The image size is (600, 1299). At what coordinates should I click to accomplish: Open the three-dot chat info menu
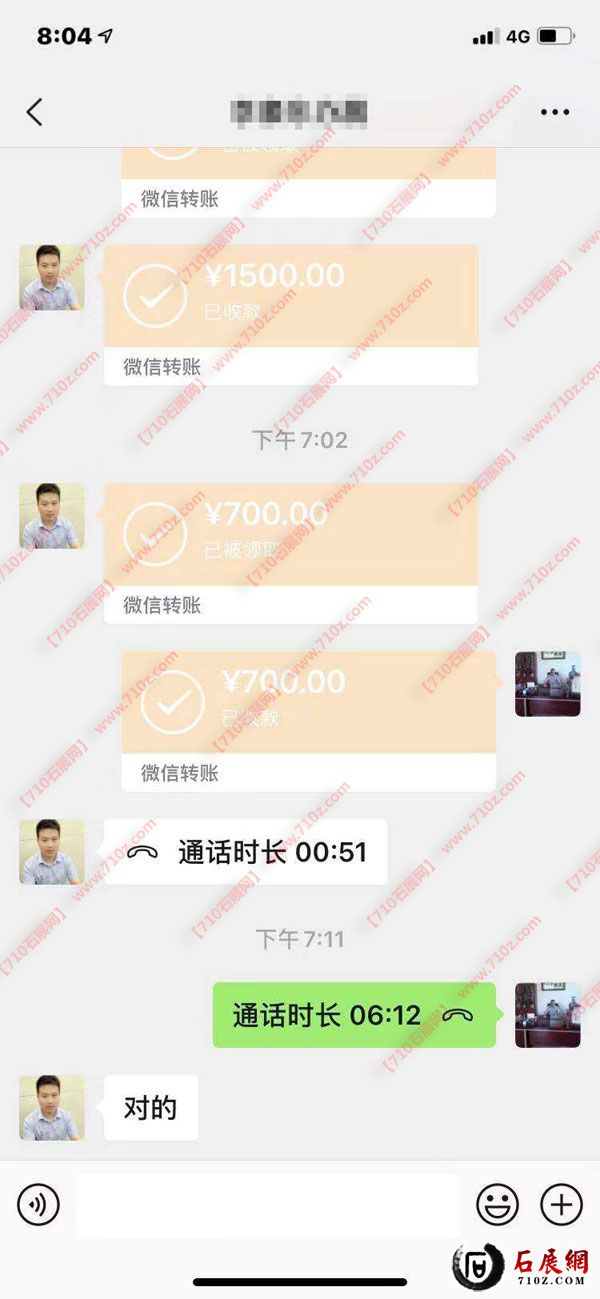pyautogui.click(x=555, y=112)
